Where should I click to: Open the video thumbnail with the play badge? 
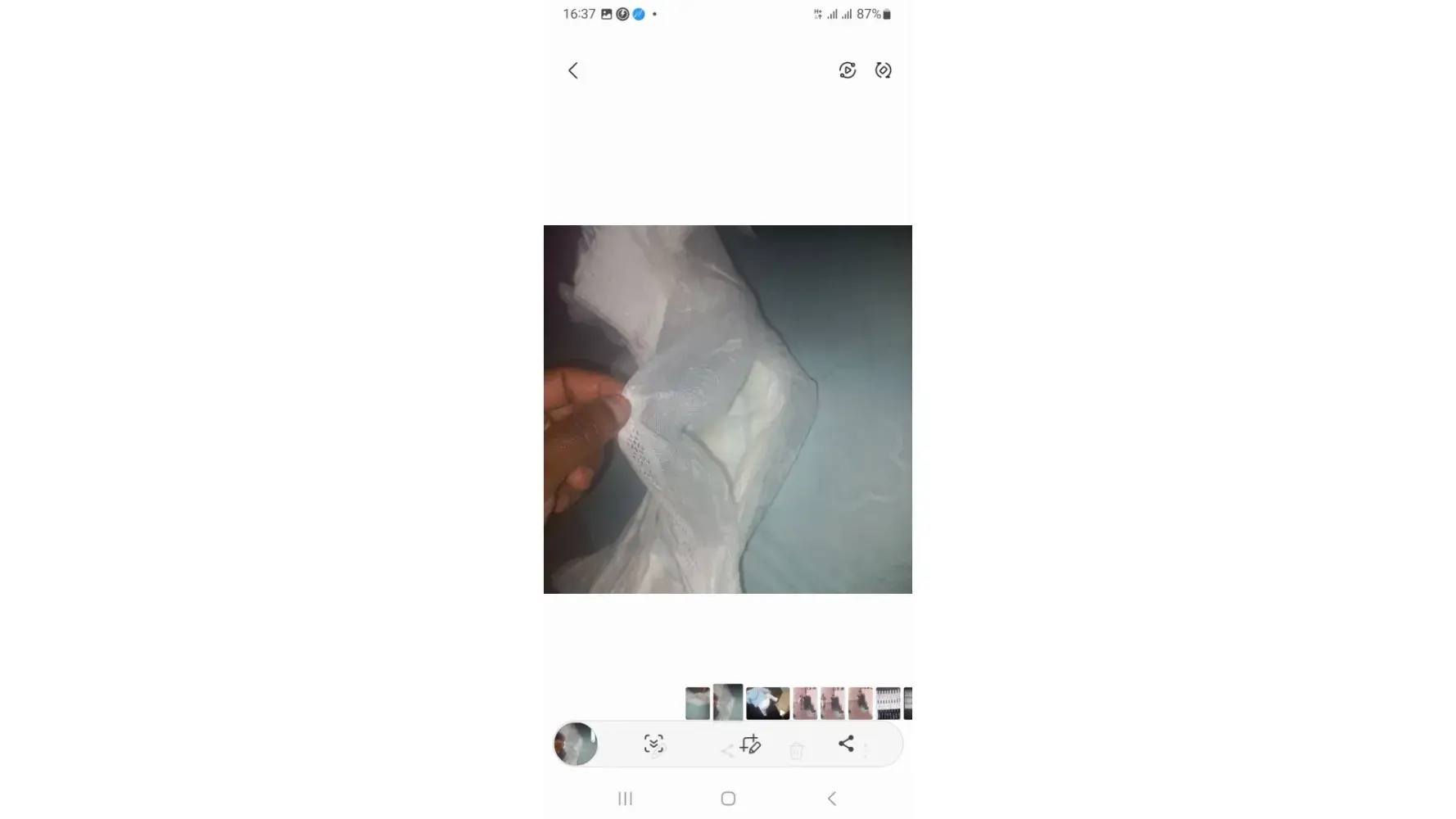click(767, 704)
